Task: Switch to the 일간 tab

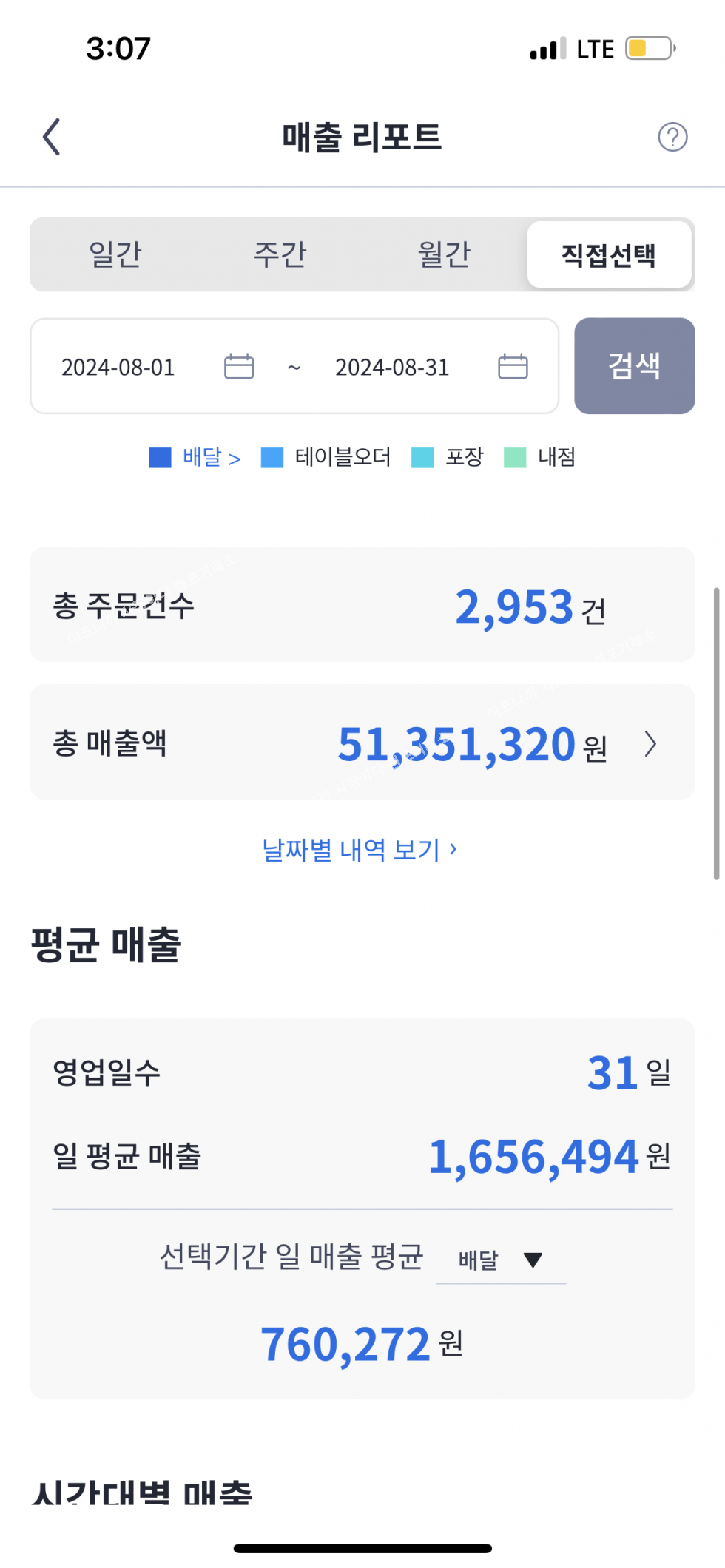Action: point(115,254)
